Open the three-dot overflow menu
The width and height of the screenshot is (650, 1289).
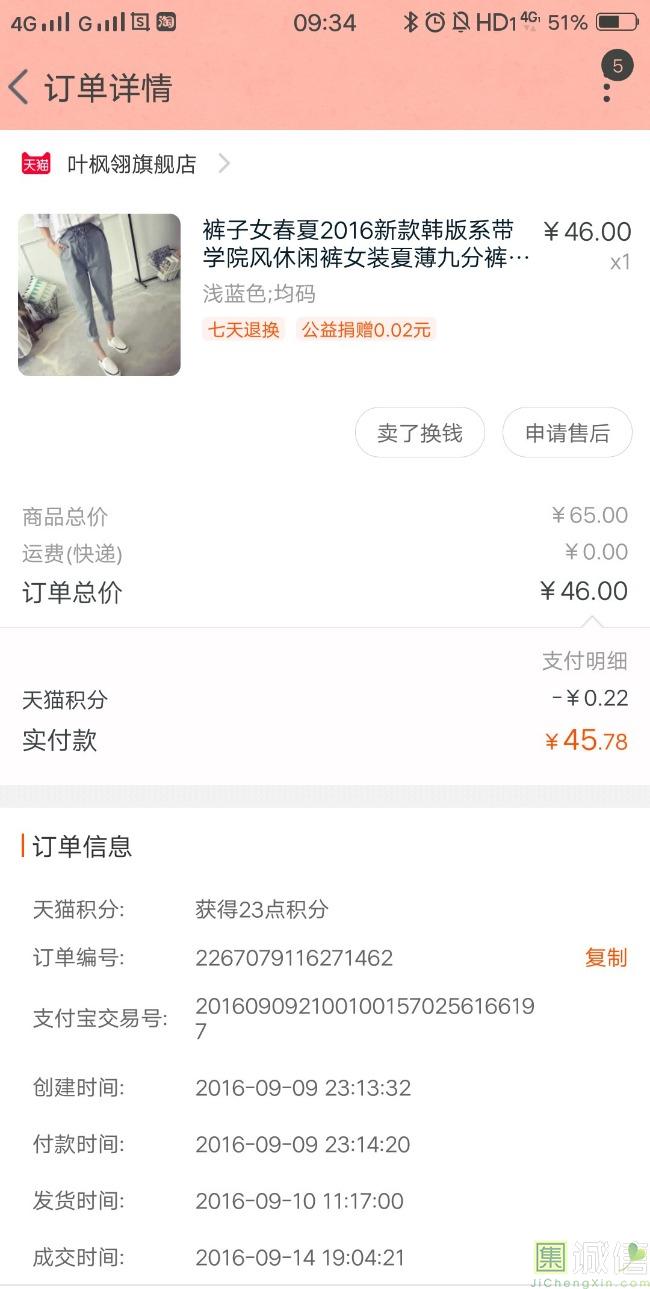pyautogui.click(x=607, y=88)
